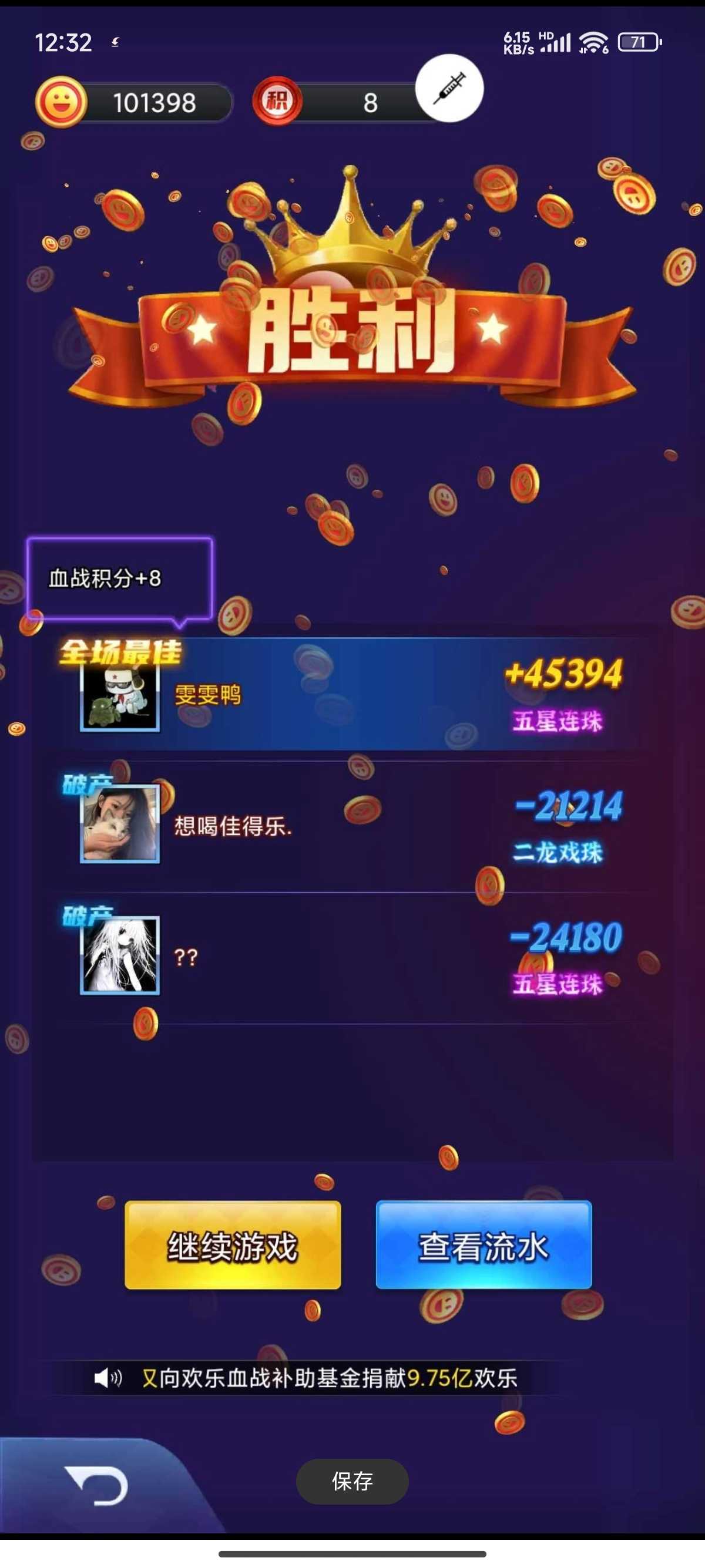View player ??'s avatar
Image resolution: width=705 pixels, height=1568 pixels.
pos(120,954)
